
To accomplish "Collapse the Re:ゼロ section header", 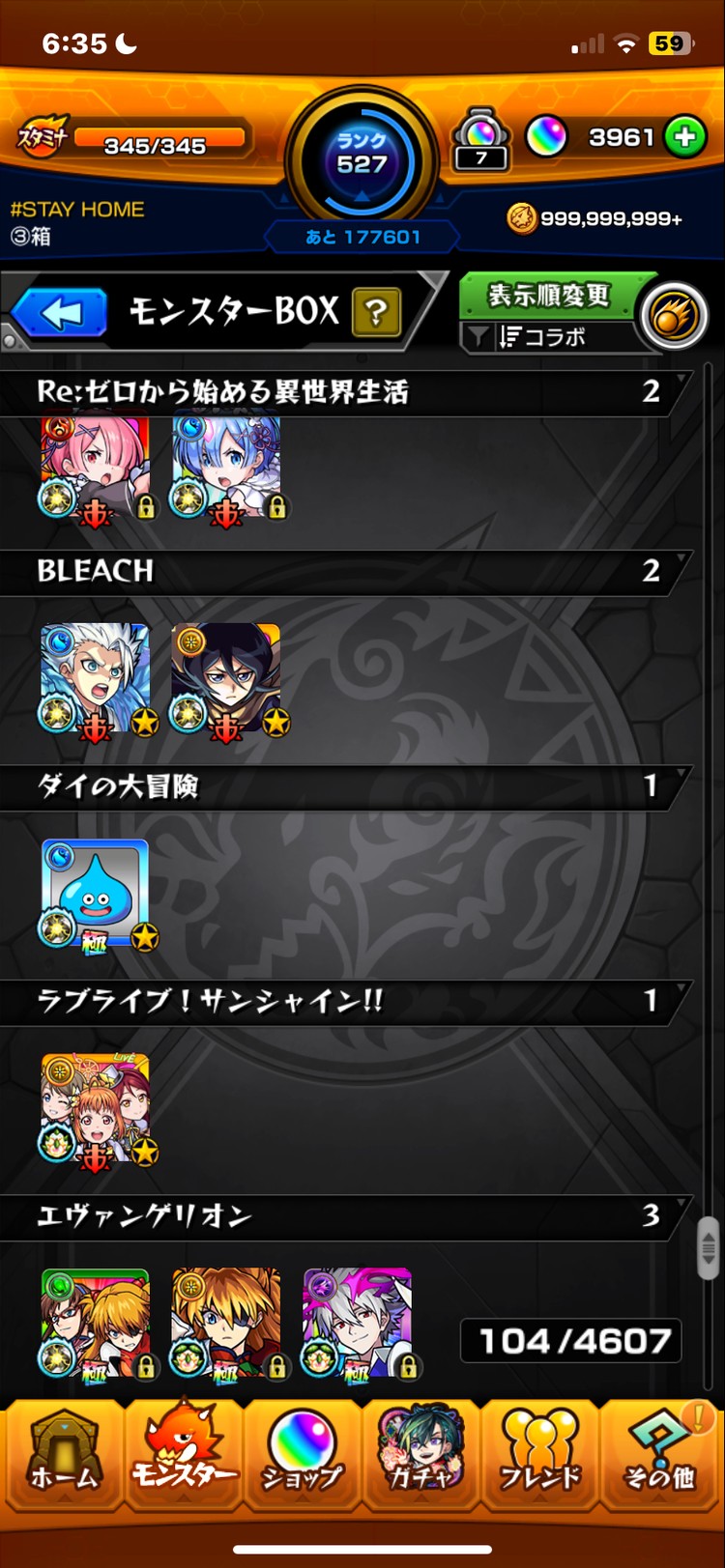I will click(348, 392).
